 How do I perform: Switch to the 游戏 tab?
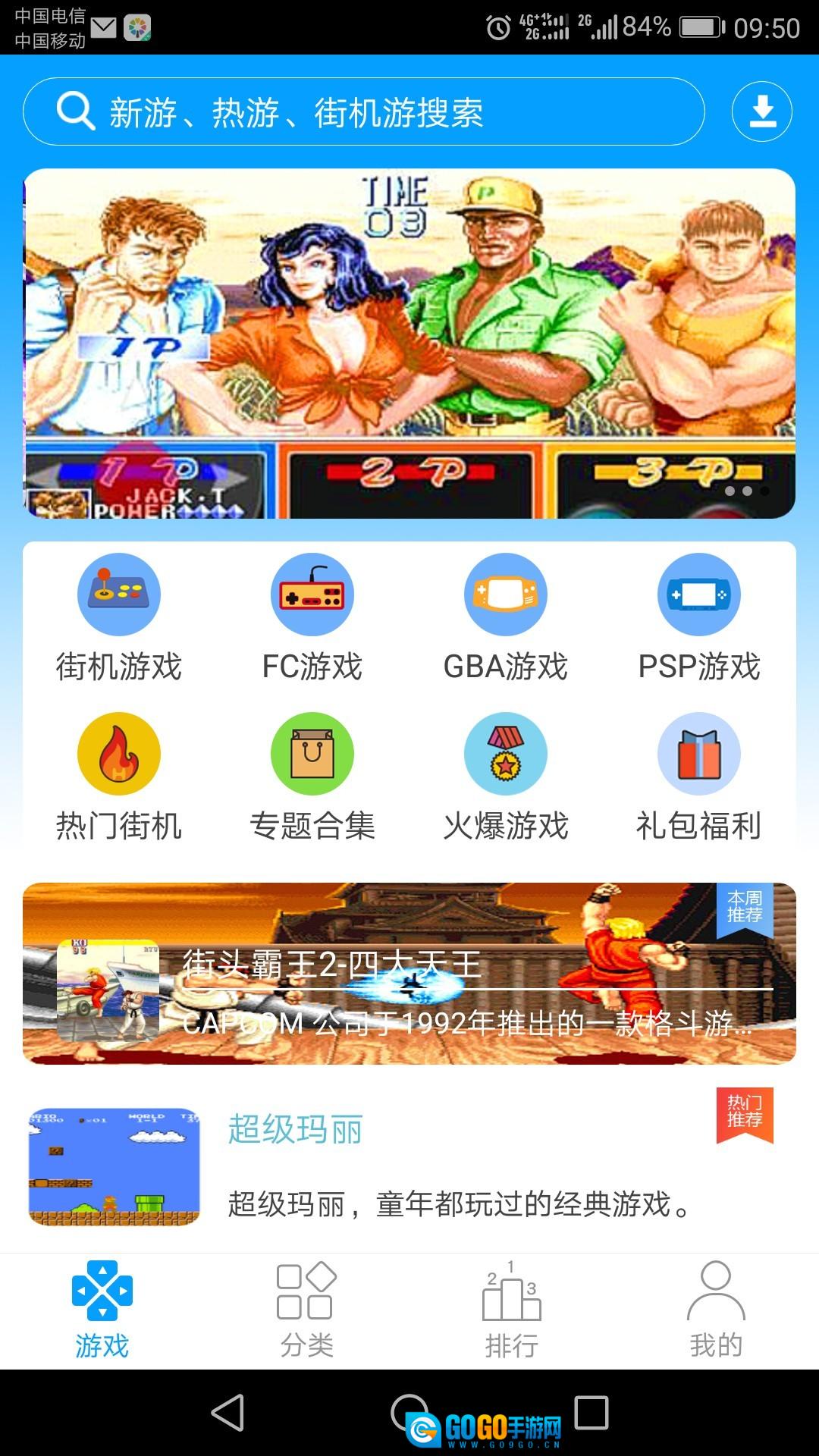102,1310
